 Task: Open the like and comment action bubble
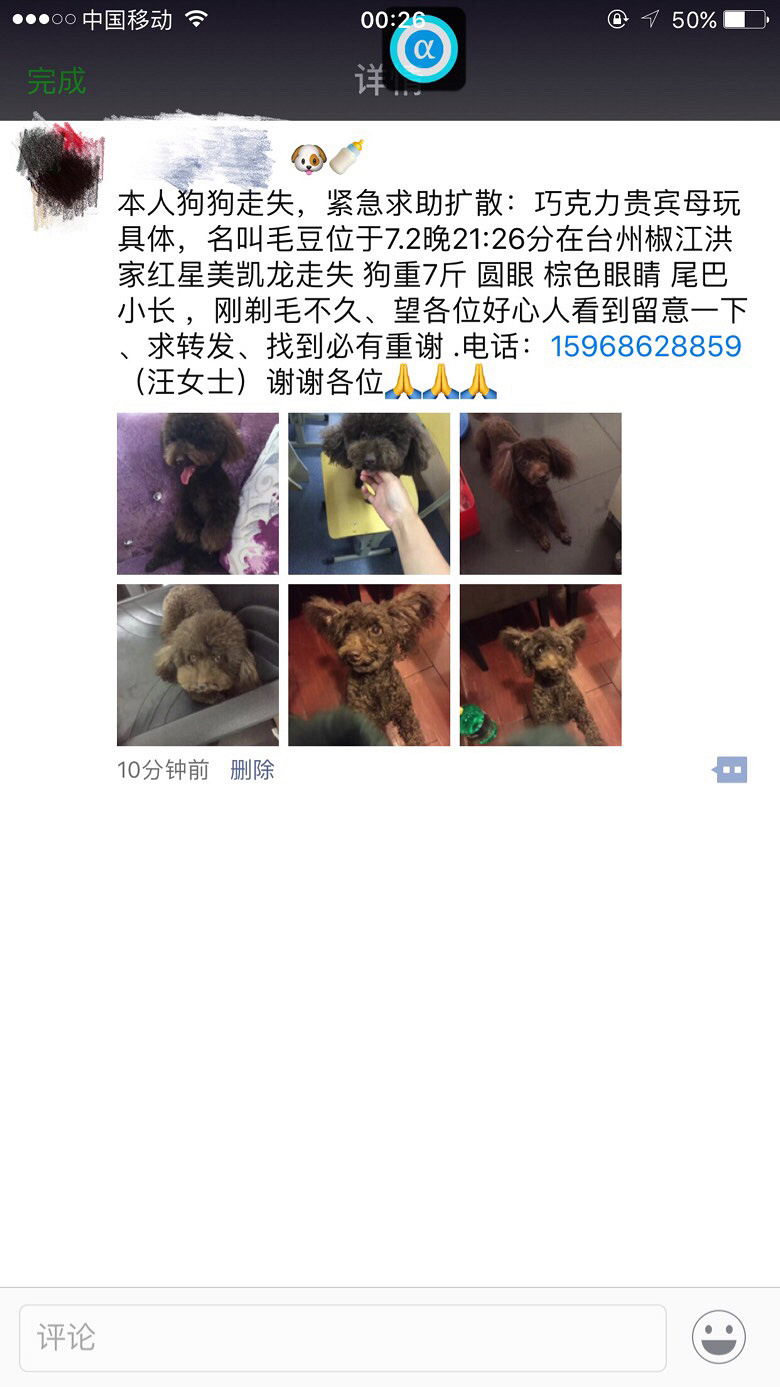point(730,770)
